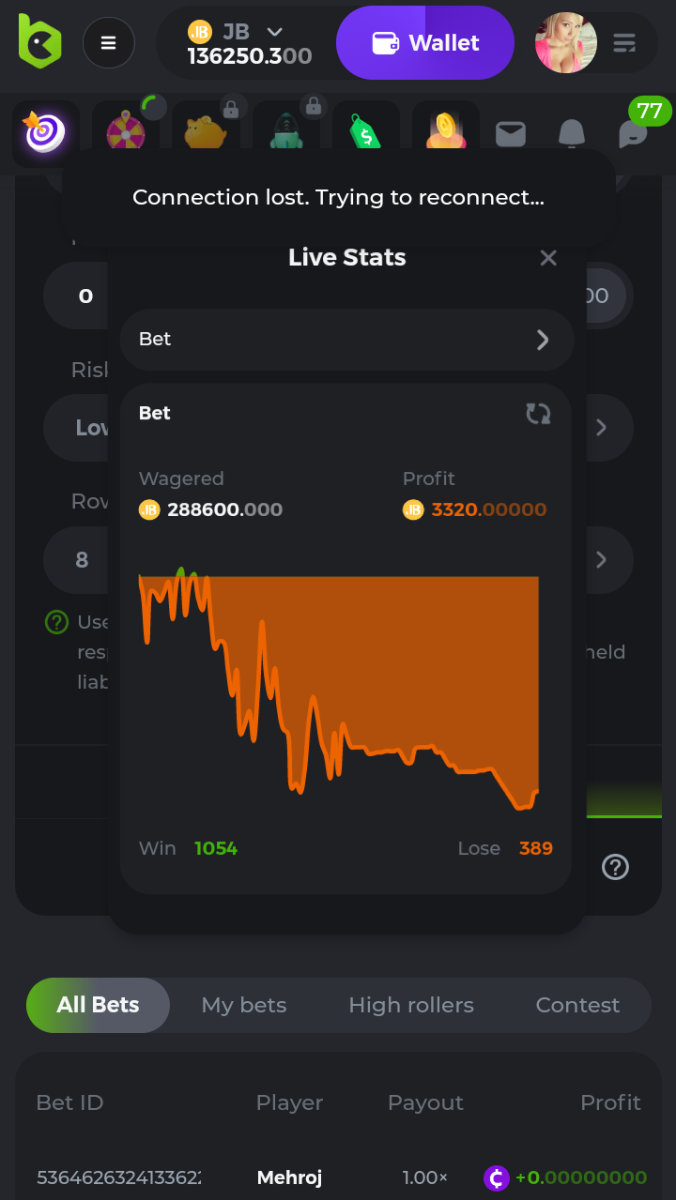
Task: Show the High rollers tab
Action: (x=411, y=1005)
